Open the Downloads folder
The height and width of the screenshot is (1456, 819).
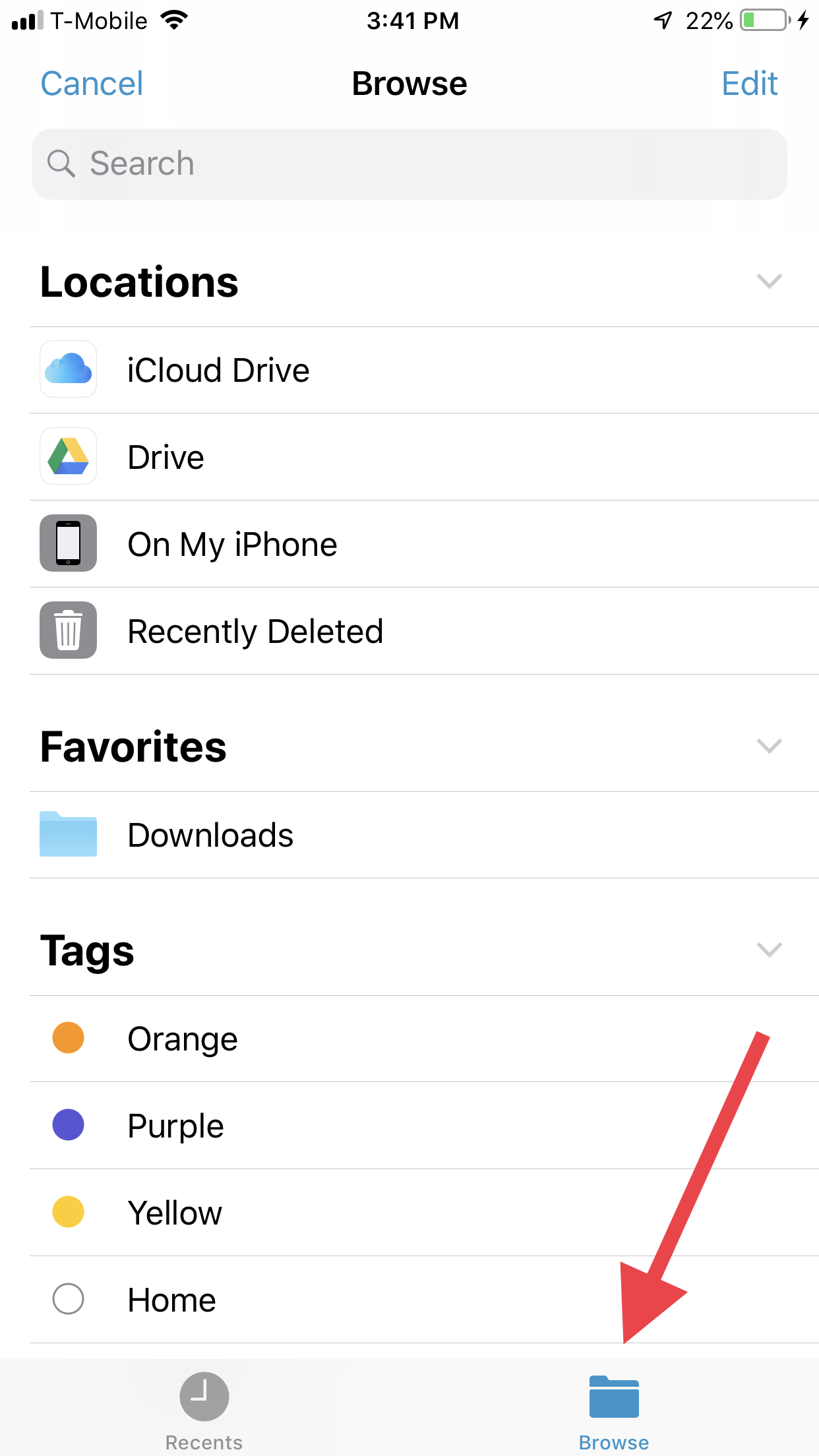(210, 835)
